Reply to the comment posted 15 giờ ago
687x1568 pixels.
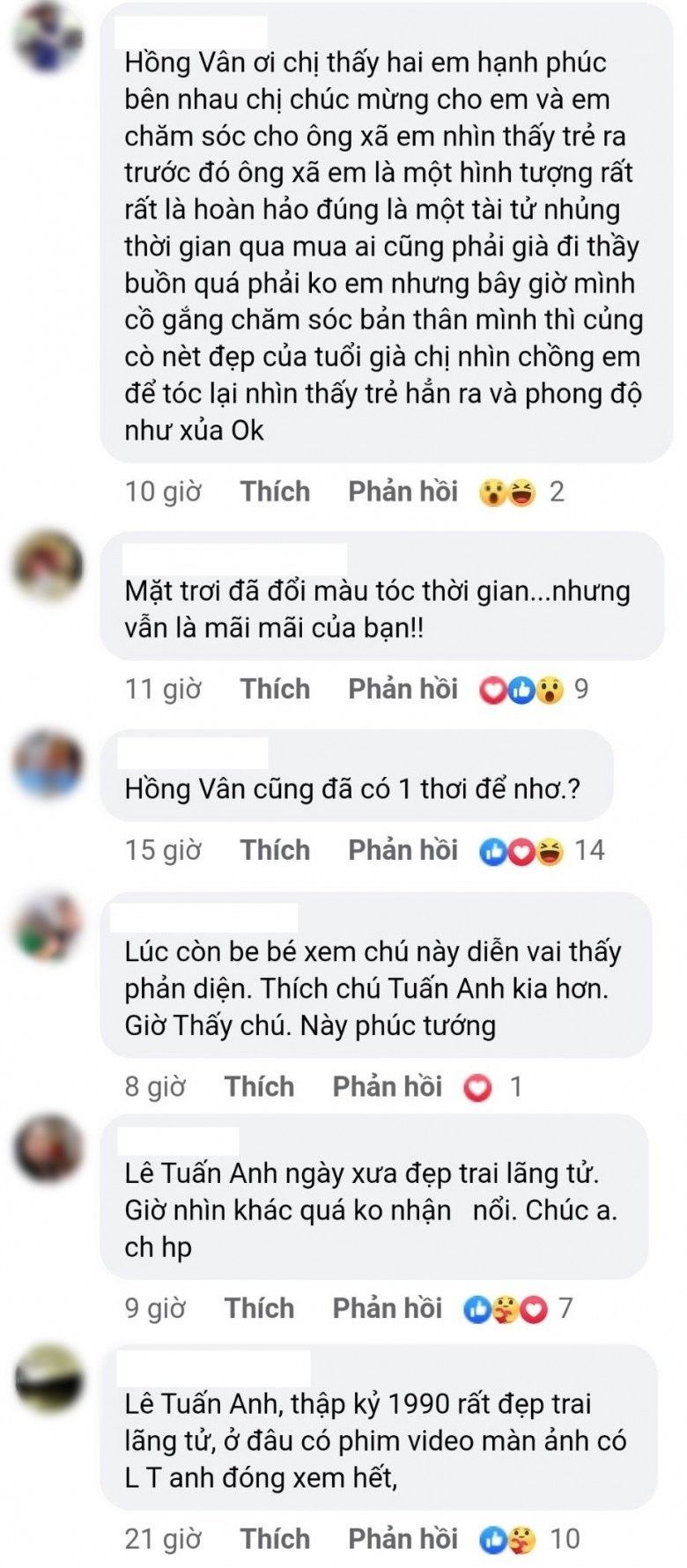click(403, 850)
